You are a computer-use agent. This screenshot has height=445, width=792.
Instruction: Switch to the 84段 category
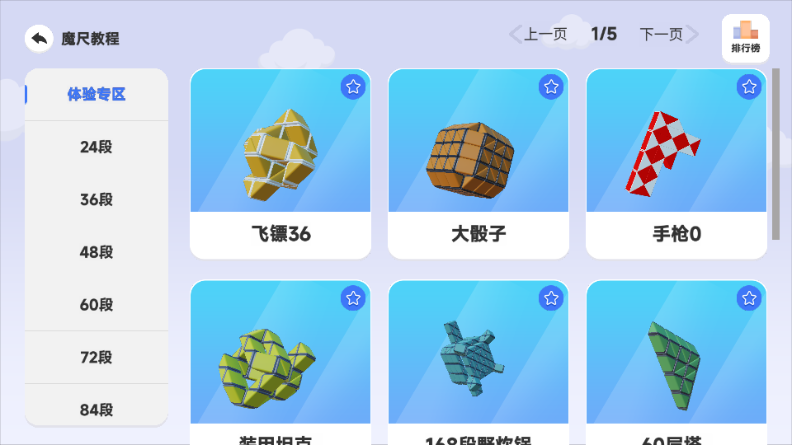[x=96, y=409]
